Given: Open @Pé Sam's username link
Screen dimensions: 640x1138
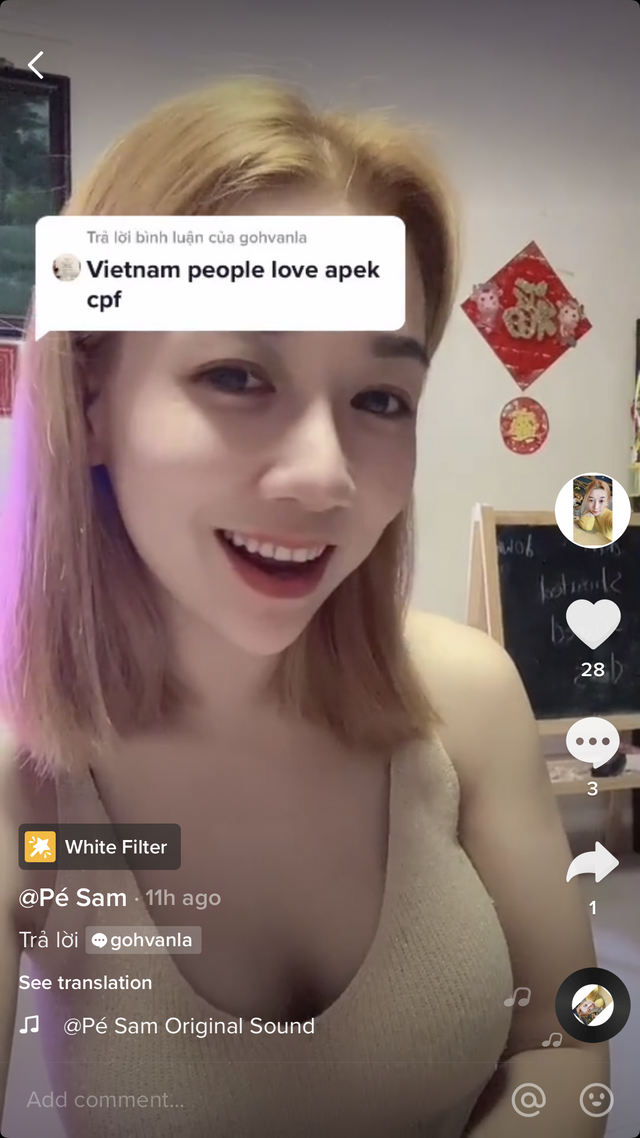Looking at the screenshot, I should (73, 897).
